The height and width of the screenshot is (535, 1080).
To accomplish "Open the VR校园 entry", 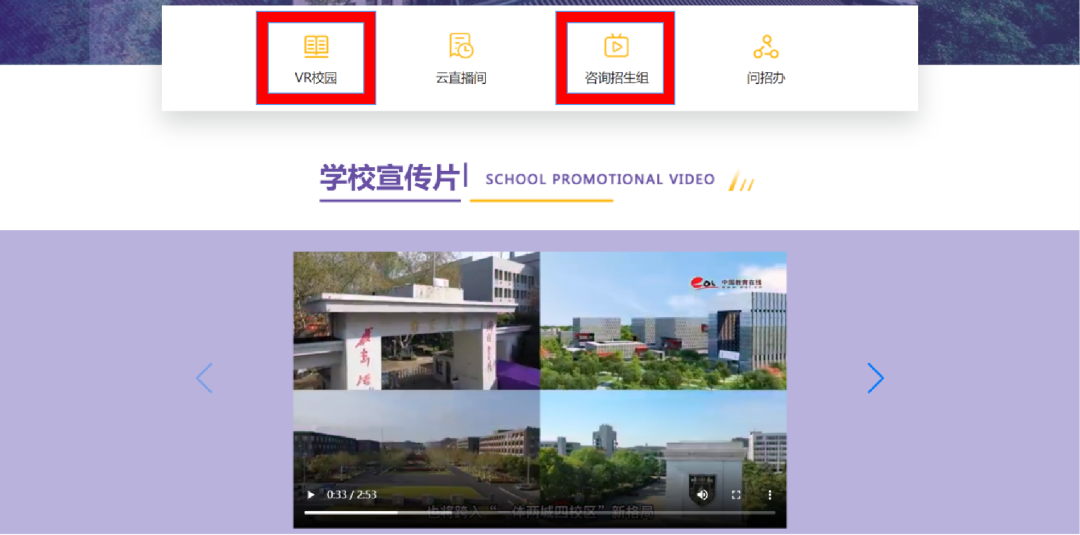I will click(x=316, y=58).
